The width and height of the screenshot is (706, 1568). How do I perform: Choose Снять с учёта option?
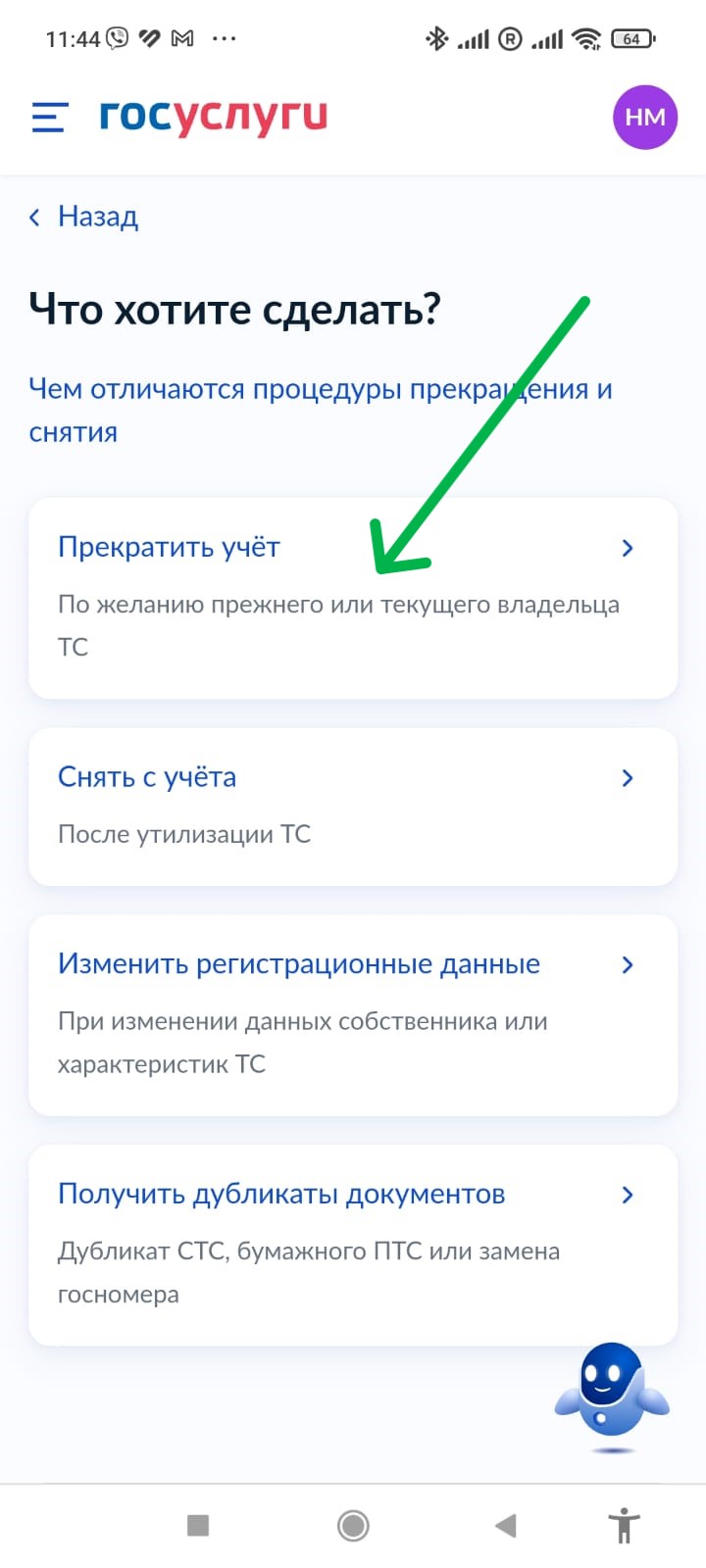352,807
